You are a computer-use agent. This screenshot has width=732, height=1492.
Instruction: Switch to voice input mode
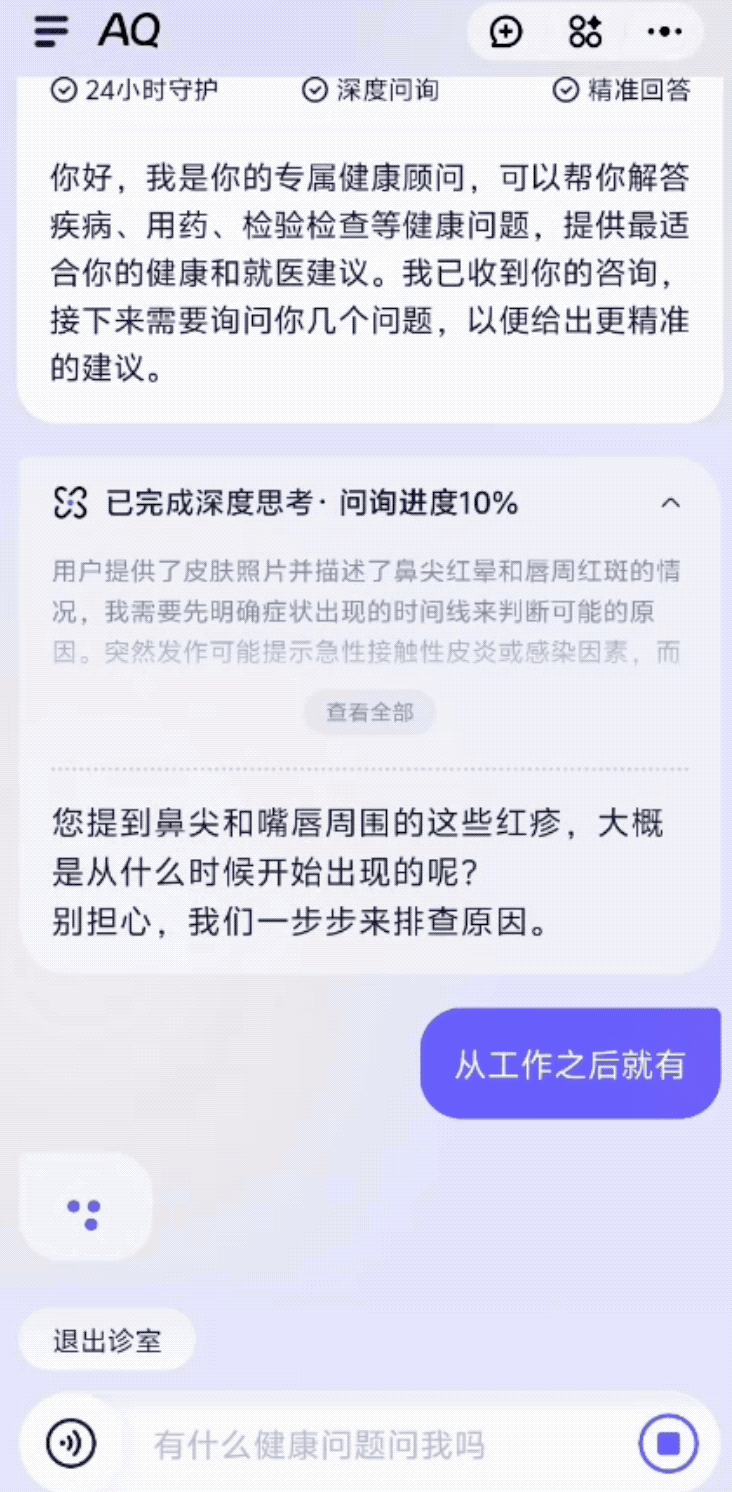71,1444
